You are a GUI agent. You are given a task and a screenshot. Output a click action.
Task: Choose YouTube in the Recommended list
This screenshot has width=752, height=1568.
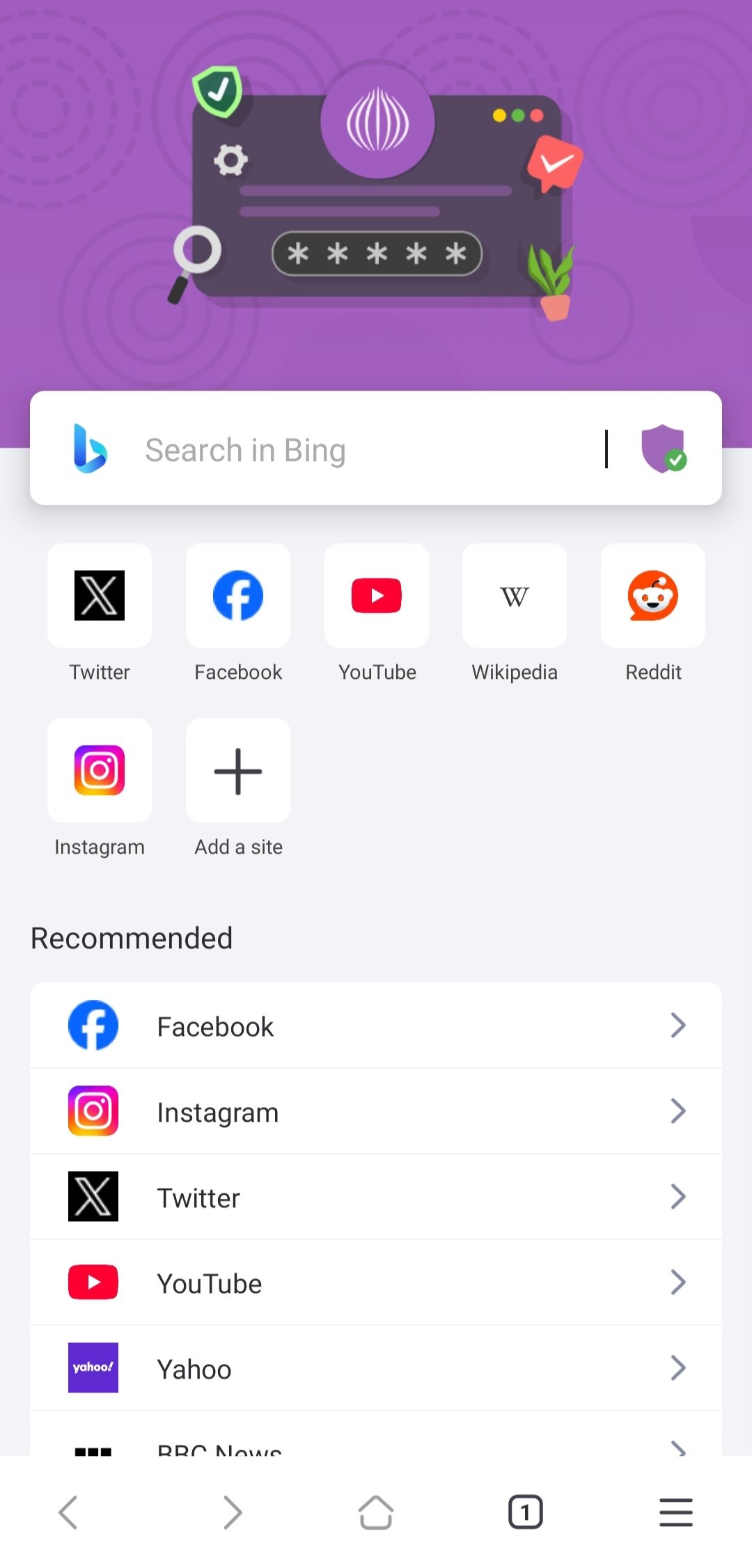click(376, 1283)
